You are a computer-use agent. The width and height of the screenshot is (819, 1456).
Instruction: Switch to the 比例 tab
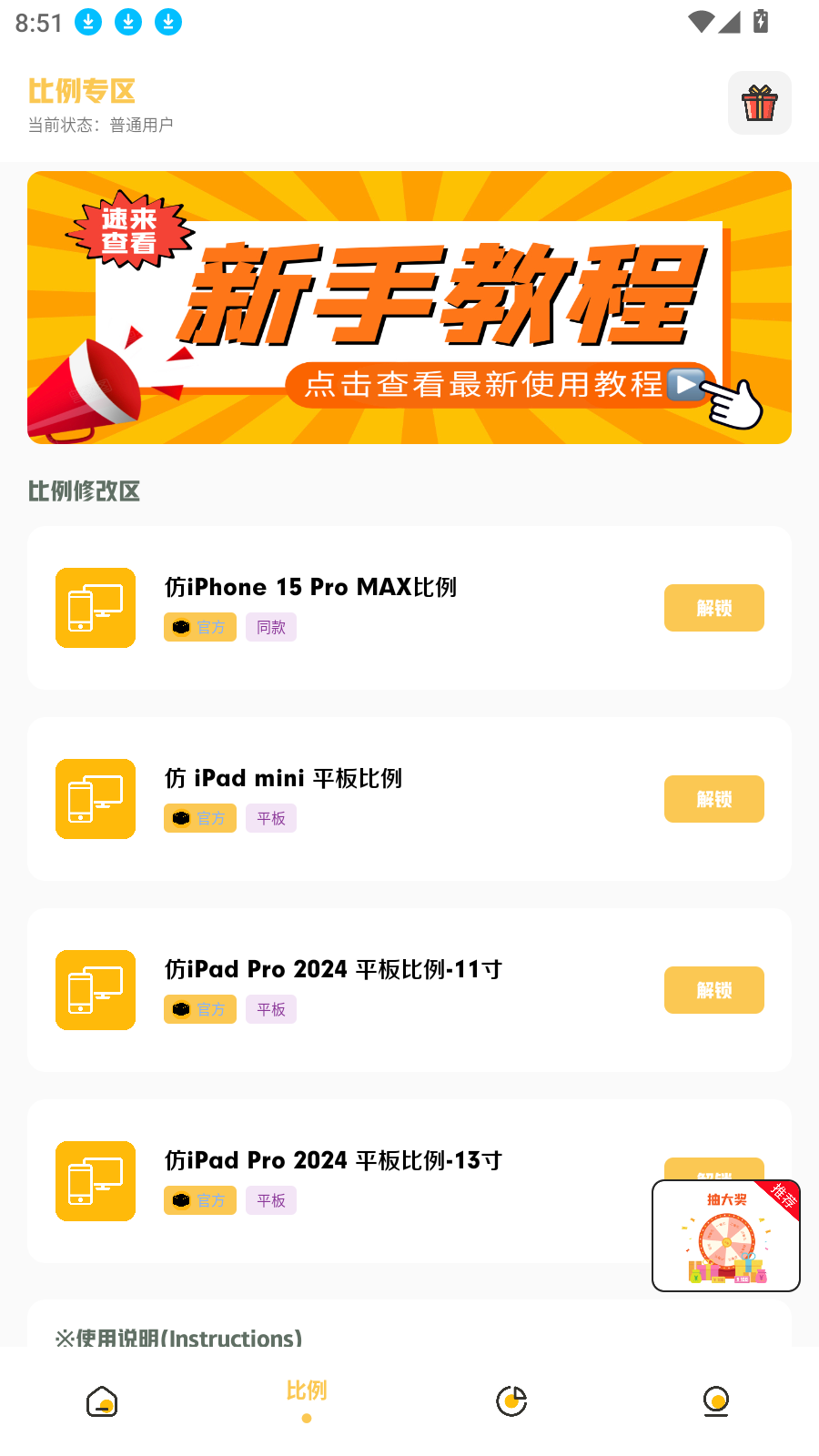[306, 1390]
